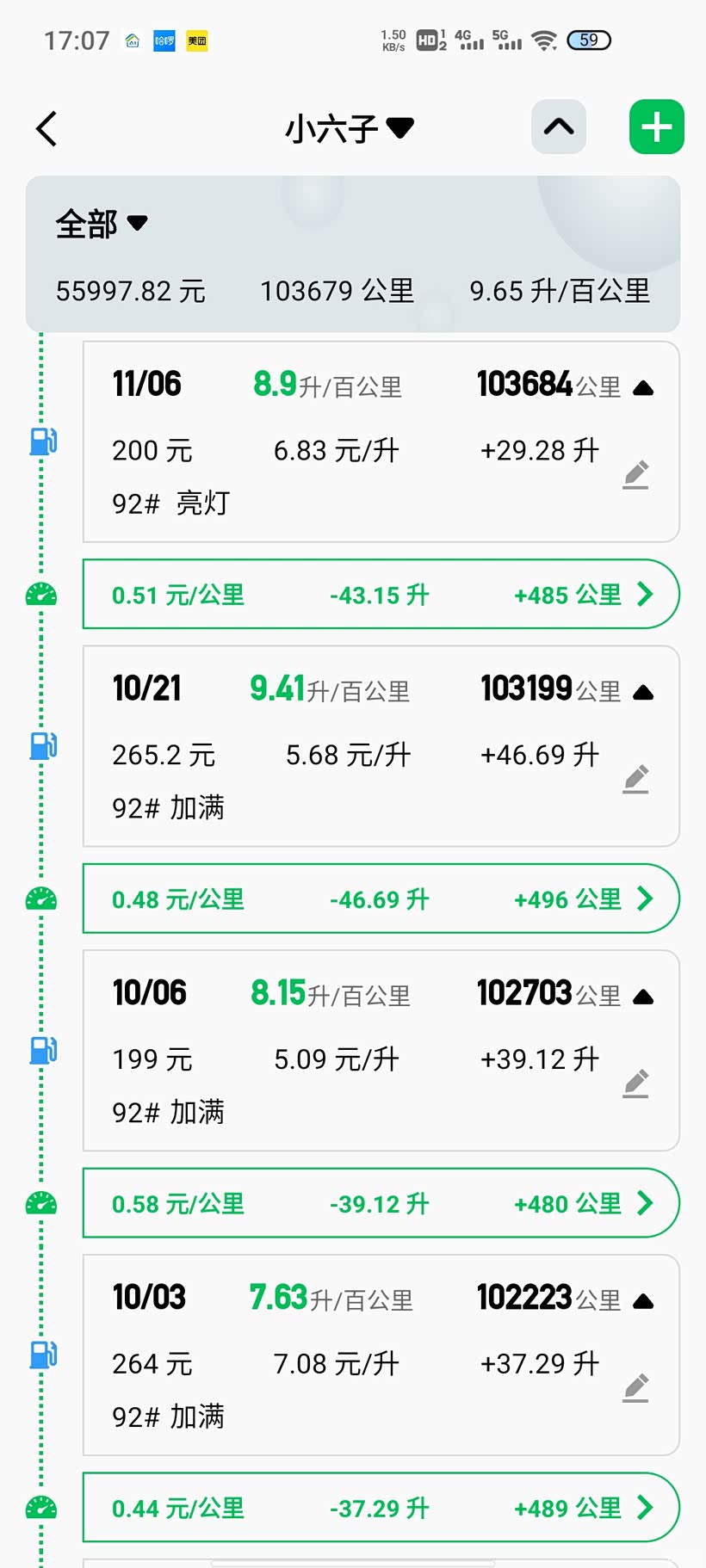Collapse the 11/06 record details
Image resolution: width=706 pixels, height=1568 pixels.
coord(642,389)
